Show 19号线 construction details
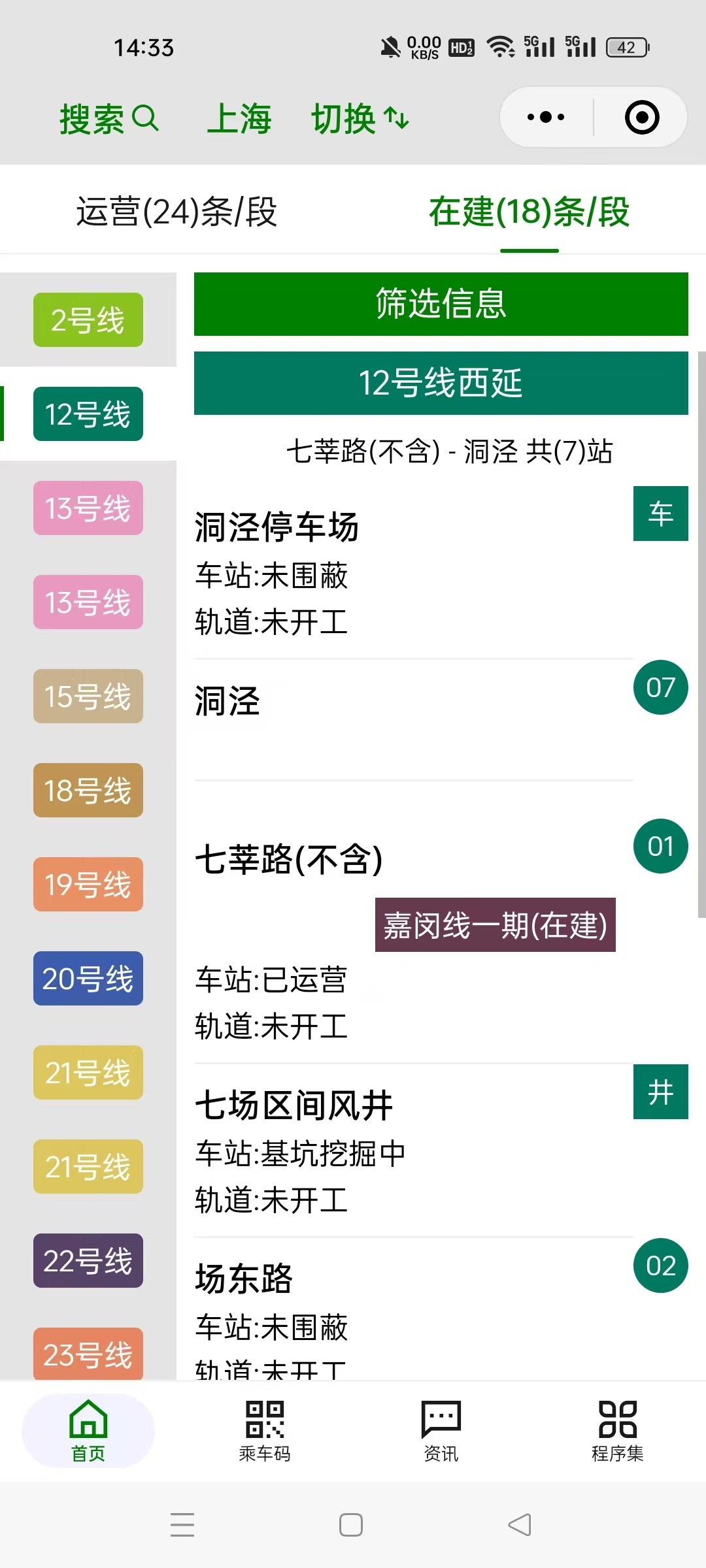Screen dimensions: 706x1568 (x=88, y=885)
